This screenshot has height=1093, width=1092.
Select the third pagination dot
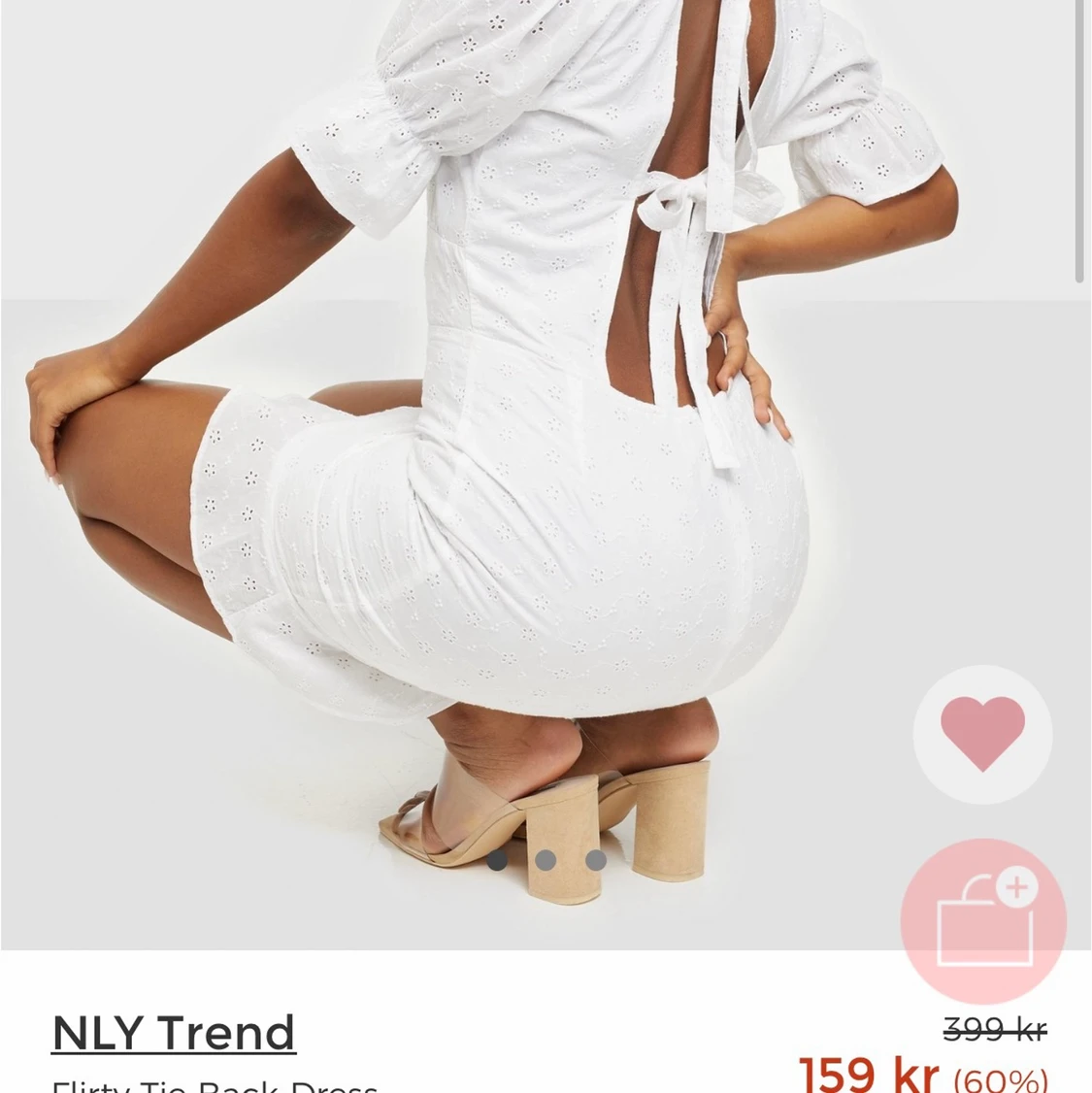[x=594, y=861]
